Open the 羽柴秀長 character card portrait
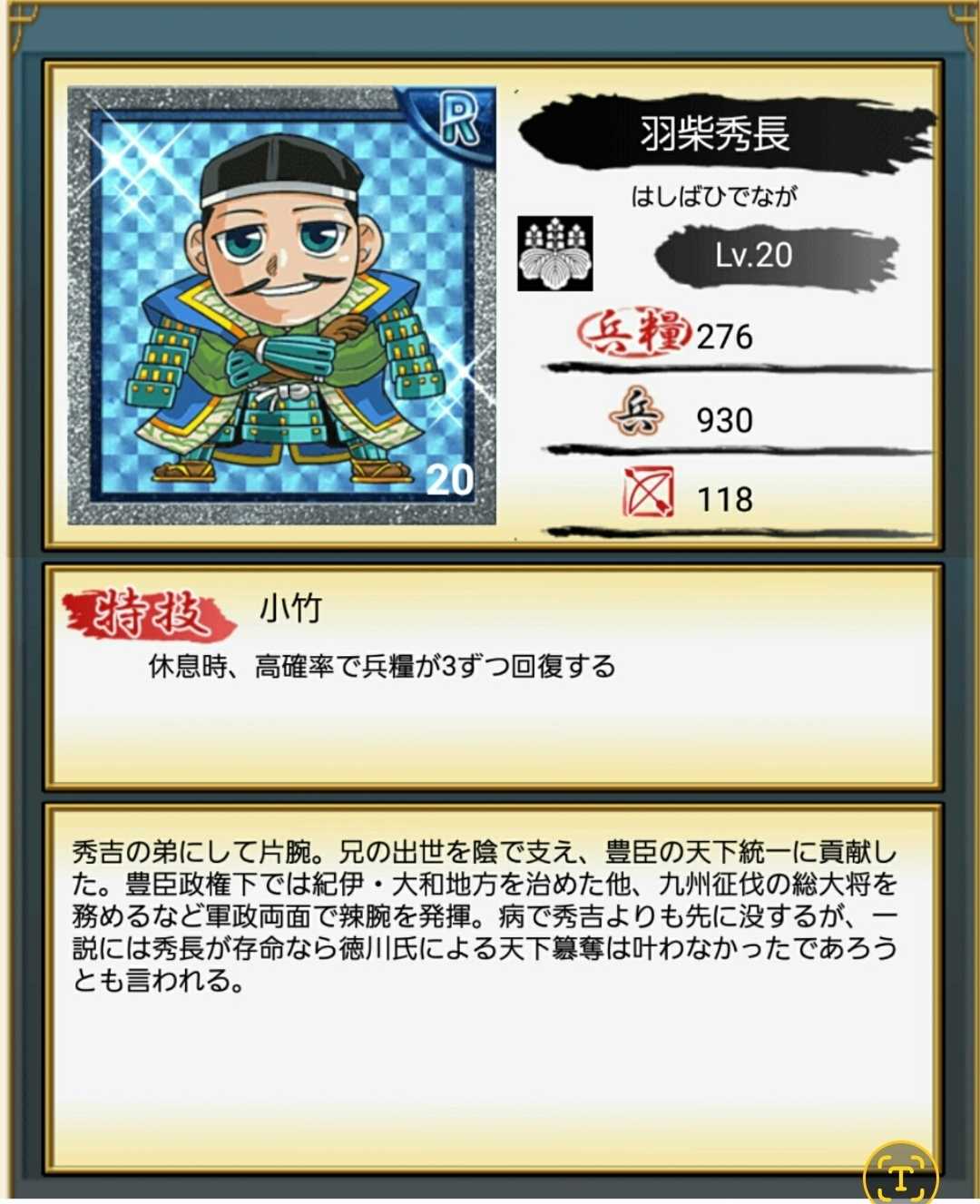The image size is (980, 1204). (x=282, y=306)
